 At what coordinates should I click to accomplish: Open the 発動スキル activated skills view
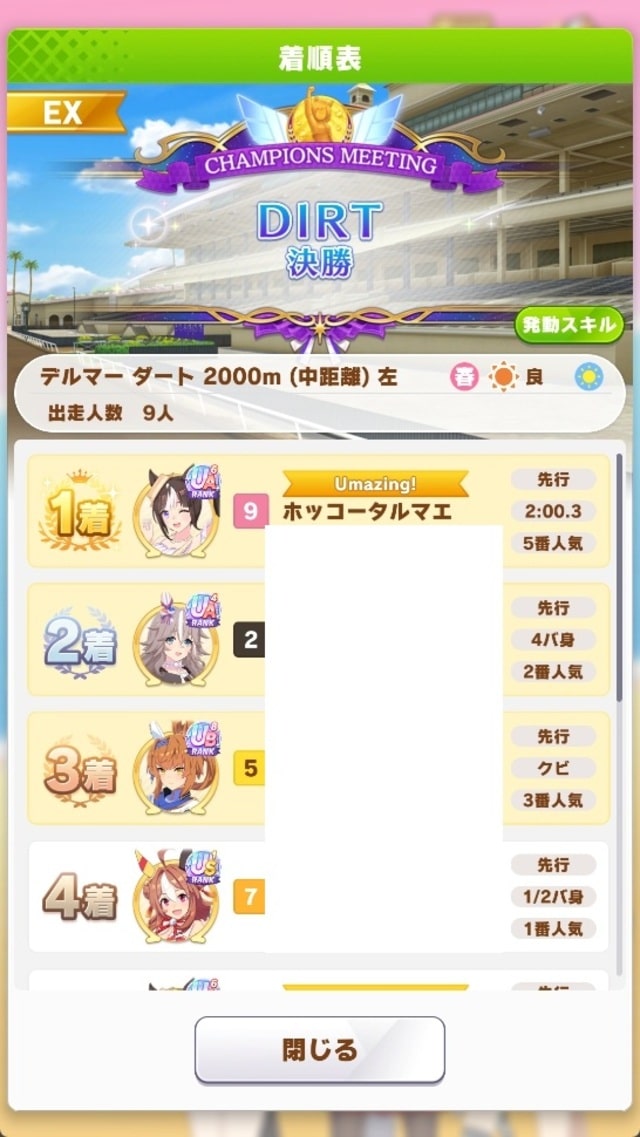click(x=569, y=325)
